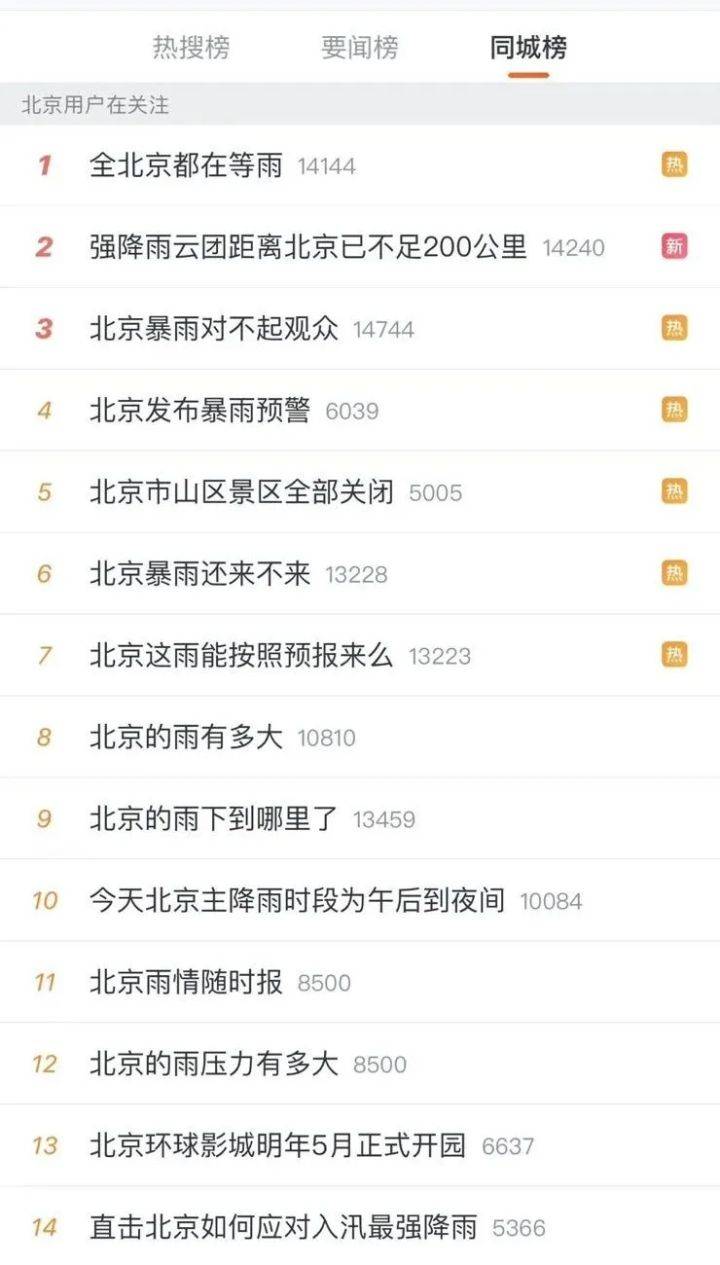Open topic 北京市山区景区全部关闭

[242, 492]
